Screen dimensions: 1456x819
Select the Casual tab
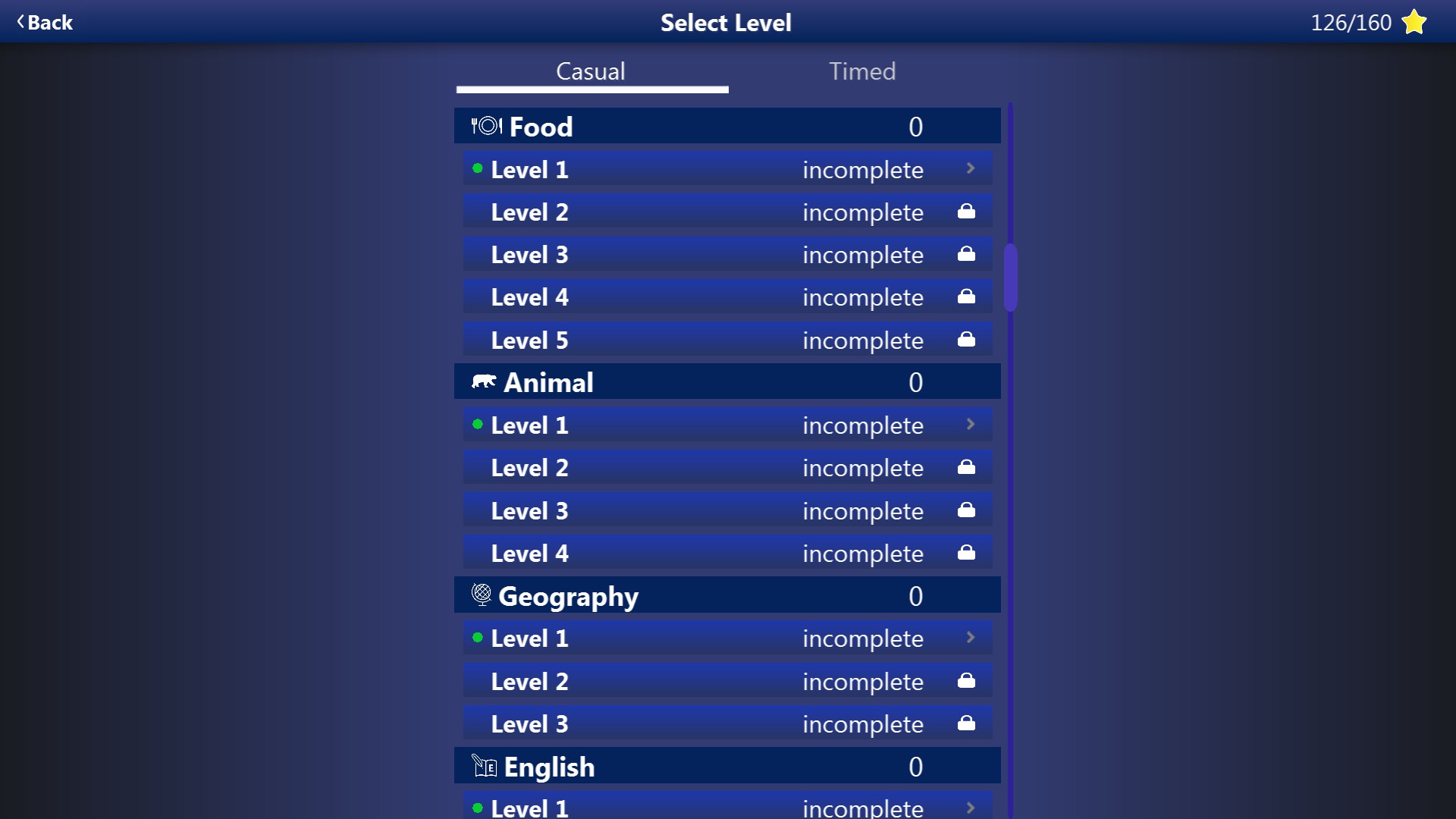(x=591, y=71)
